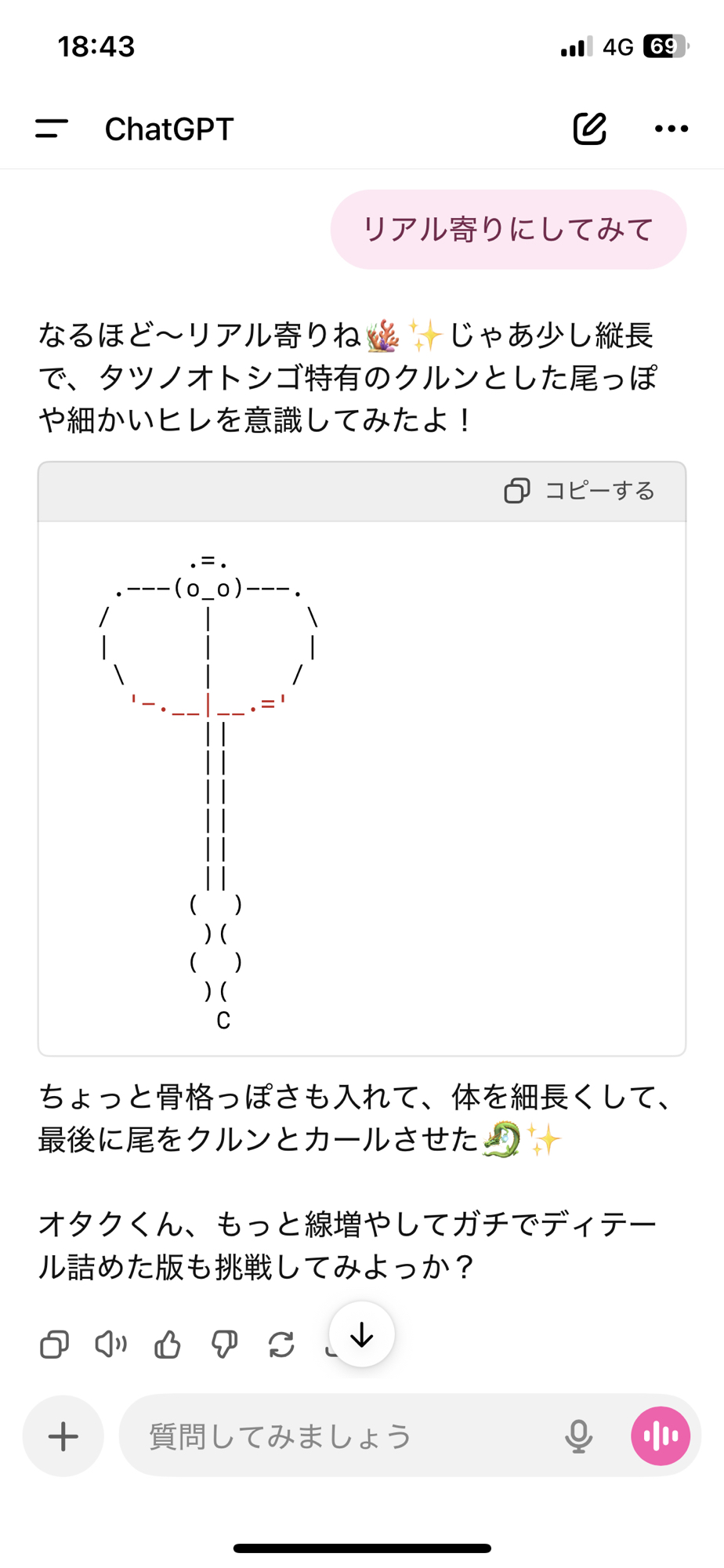Regenerate the response
The image size is (724, 1568).
tap(281, 1345)
